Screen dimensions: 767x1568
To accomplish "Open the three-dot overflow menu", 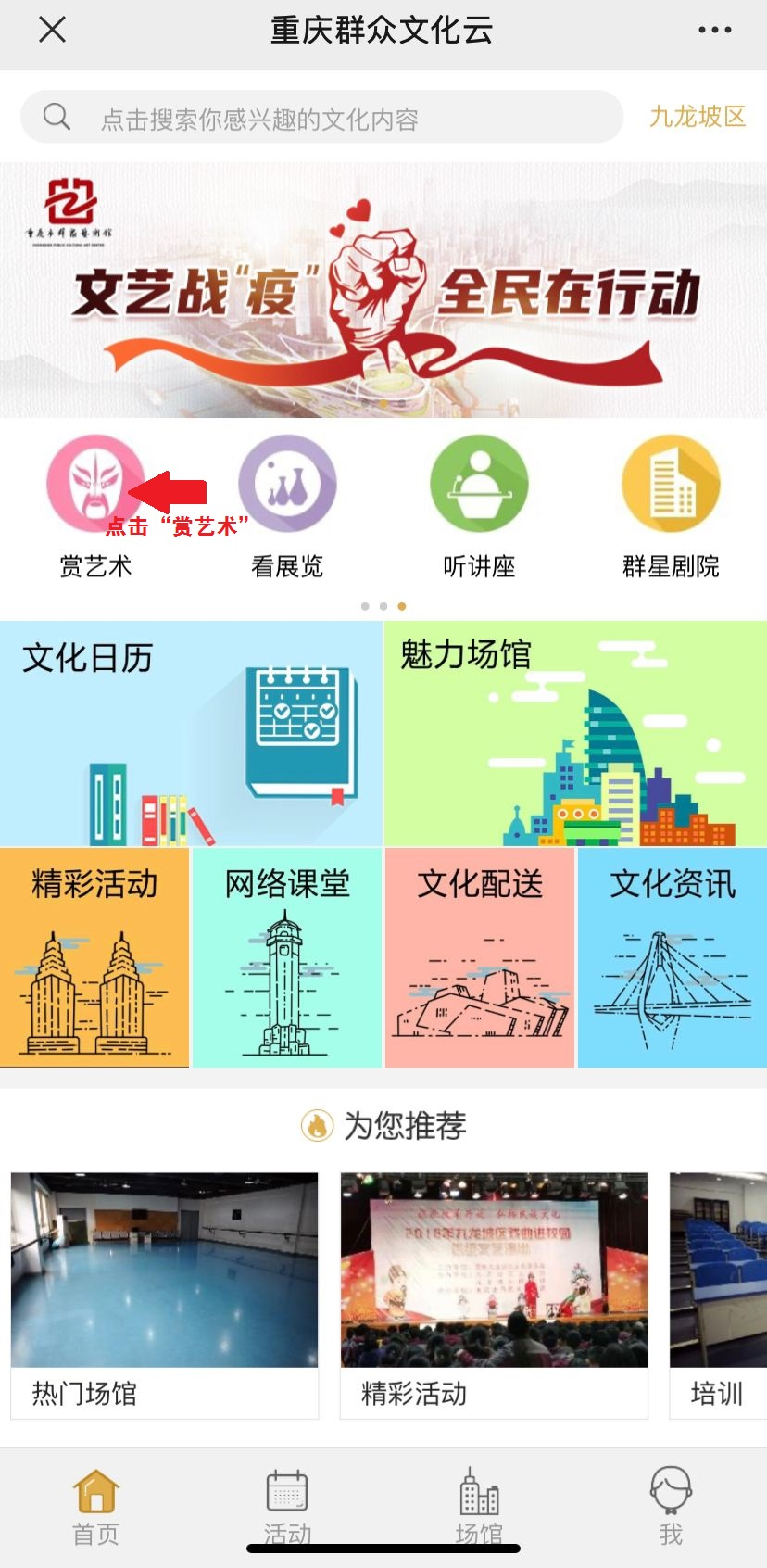I will pos(714,30).
